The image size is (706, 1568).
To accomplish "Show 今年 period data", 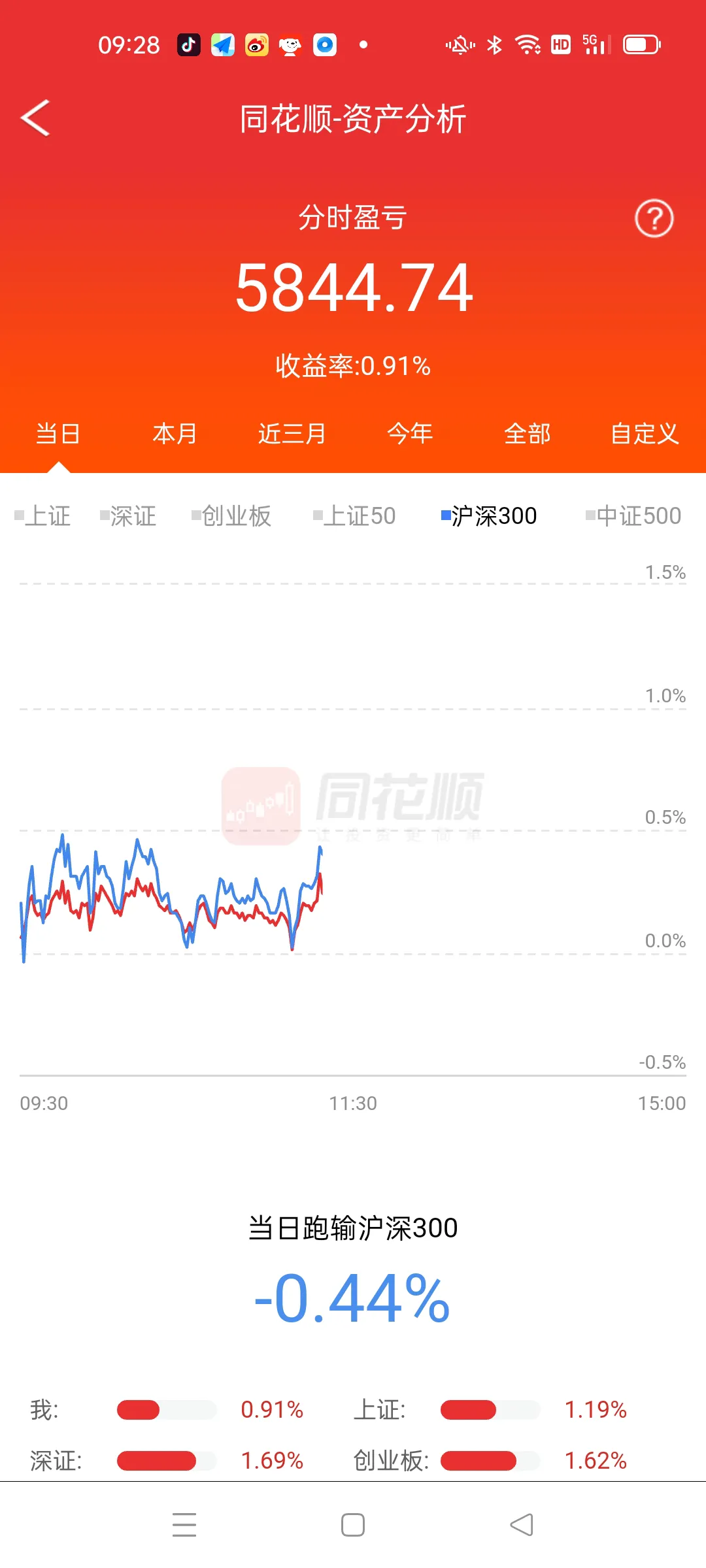I will (410, 434).
